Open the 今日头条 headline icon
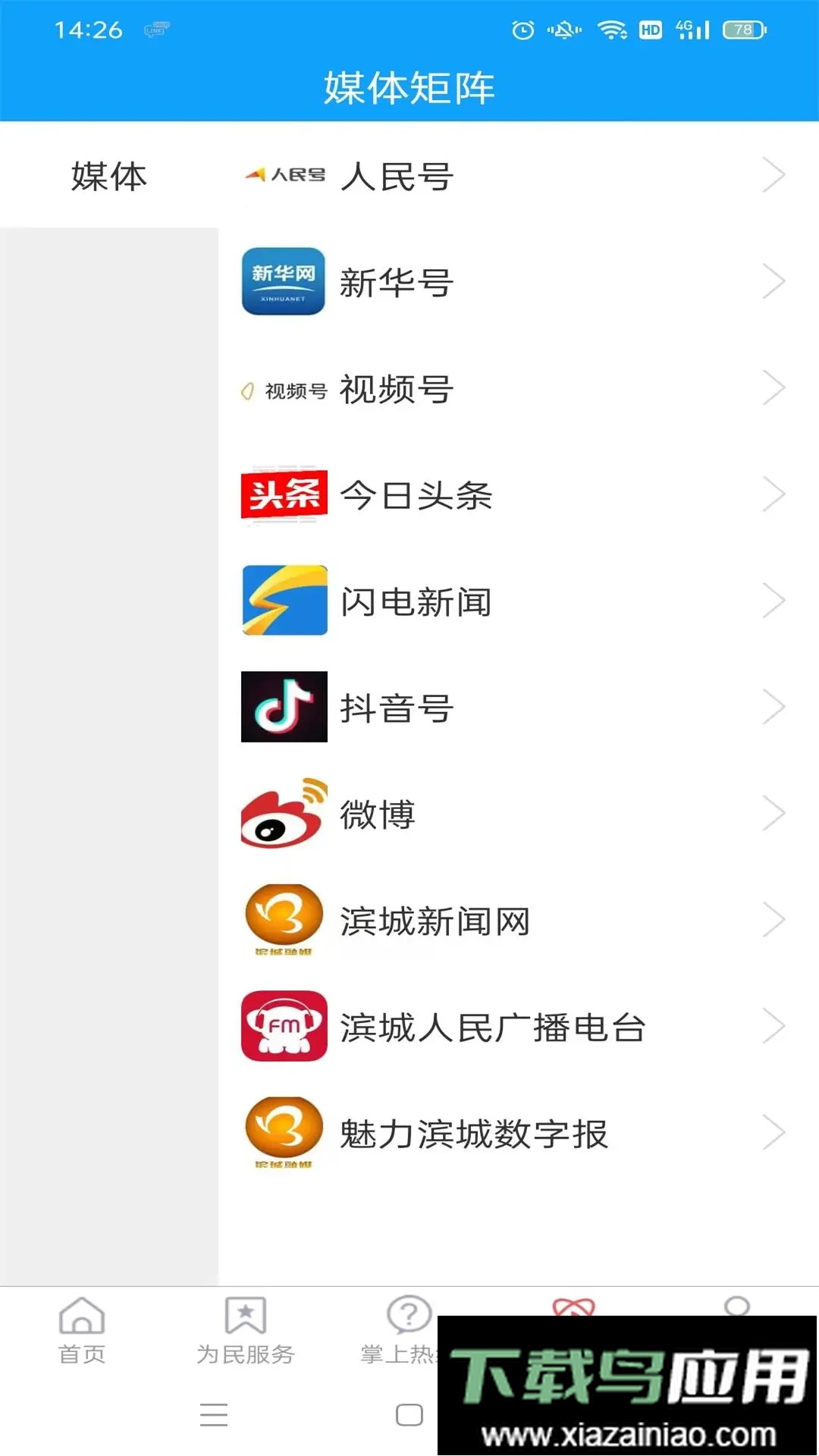 coord(283,495)
